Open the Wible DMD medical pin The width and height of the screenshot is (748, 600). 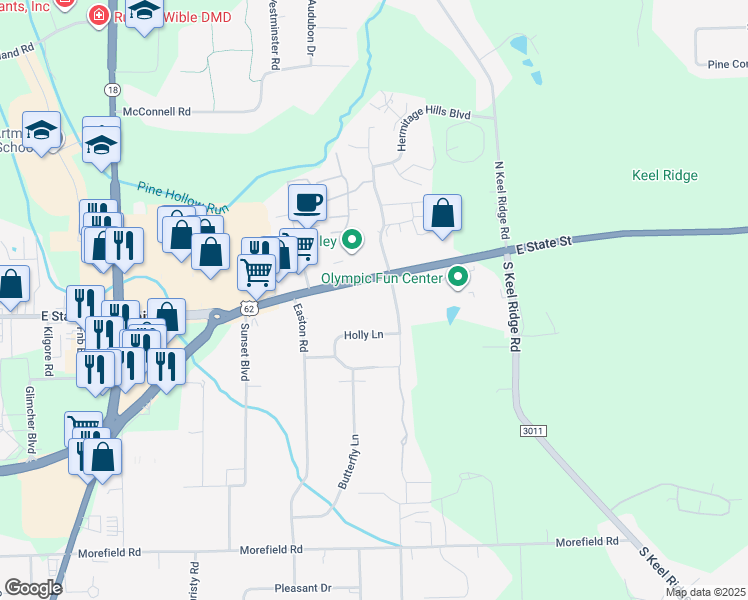(99, 17)
